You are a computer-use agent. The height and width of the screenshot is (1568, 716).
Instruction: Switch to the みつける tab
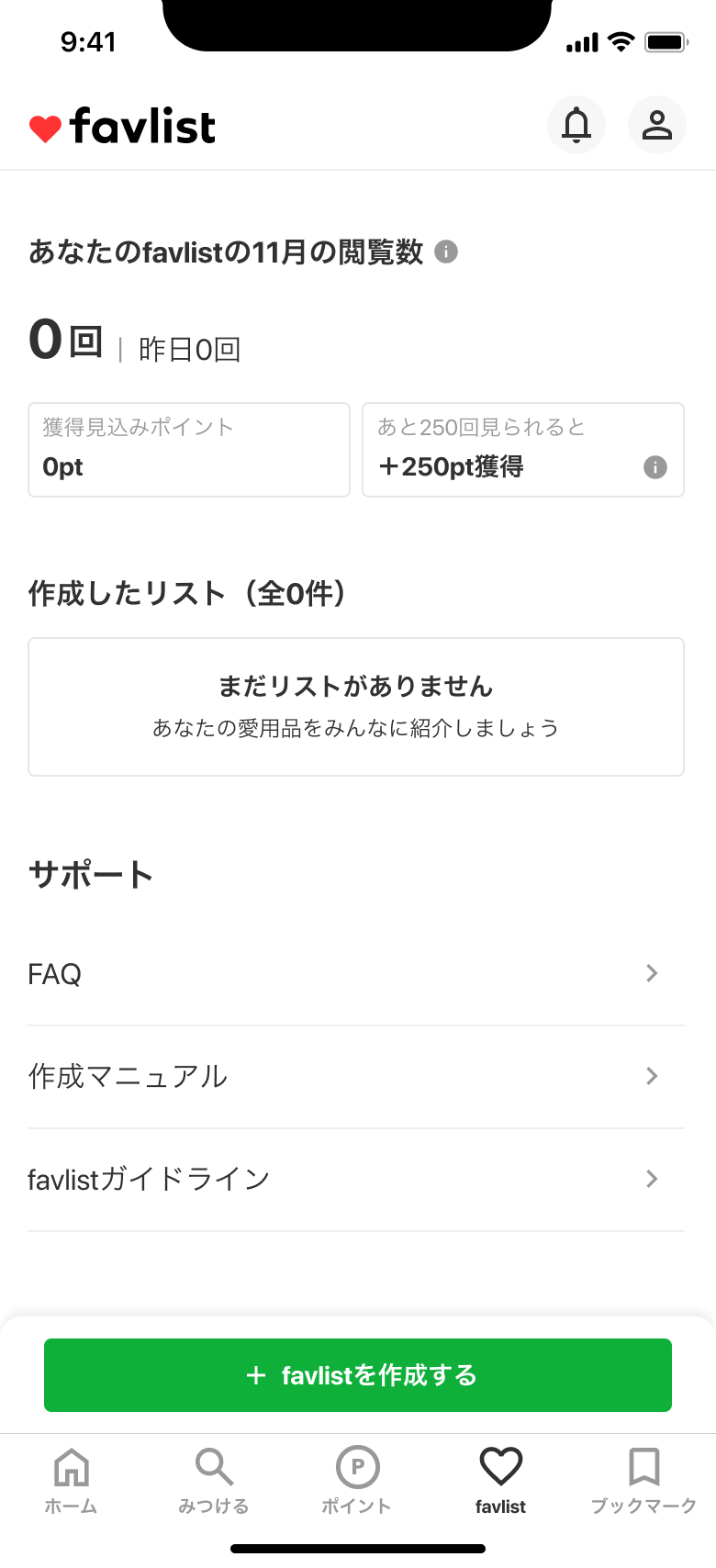click(214, 1479)
